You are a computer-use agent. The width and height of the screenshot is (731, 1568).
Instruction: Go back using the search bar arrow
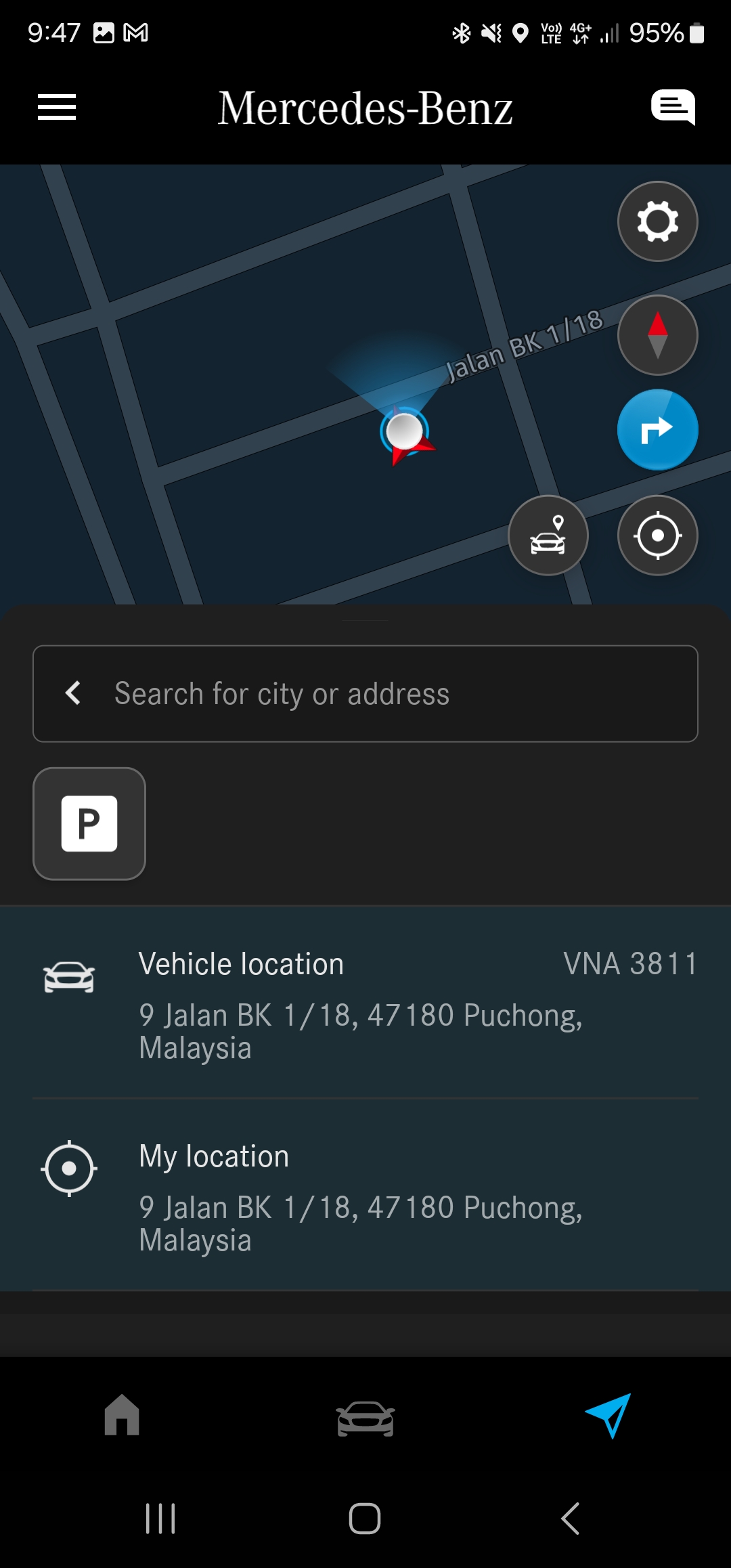73,693
